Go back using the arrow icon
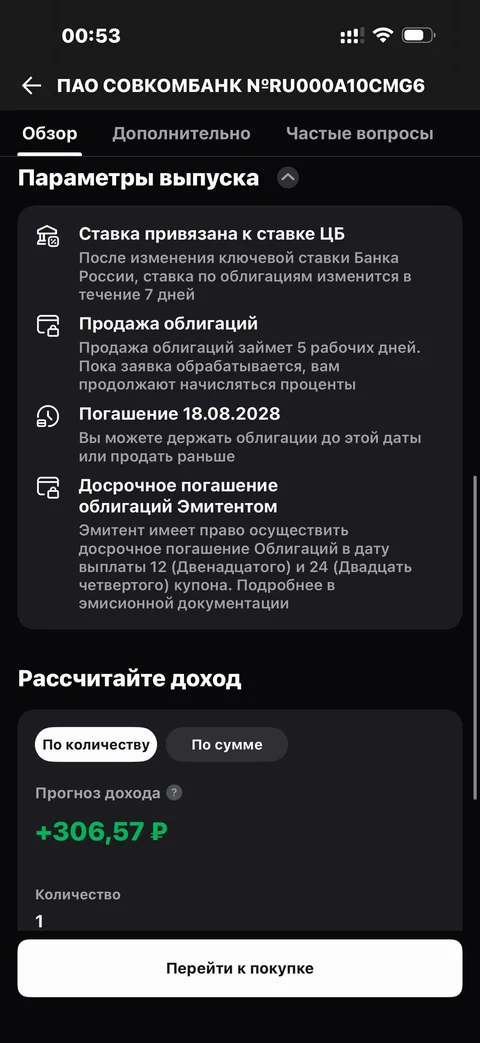Viewport: 480px width, 1043px height. tap(31, 86)
